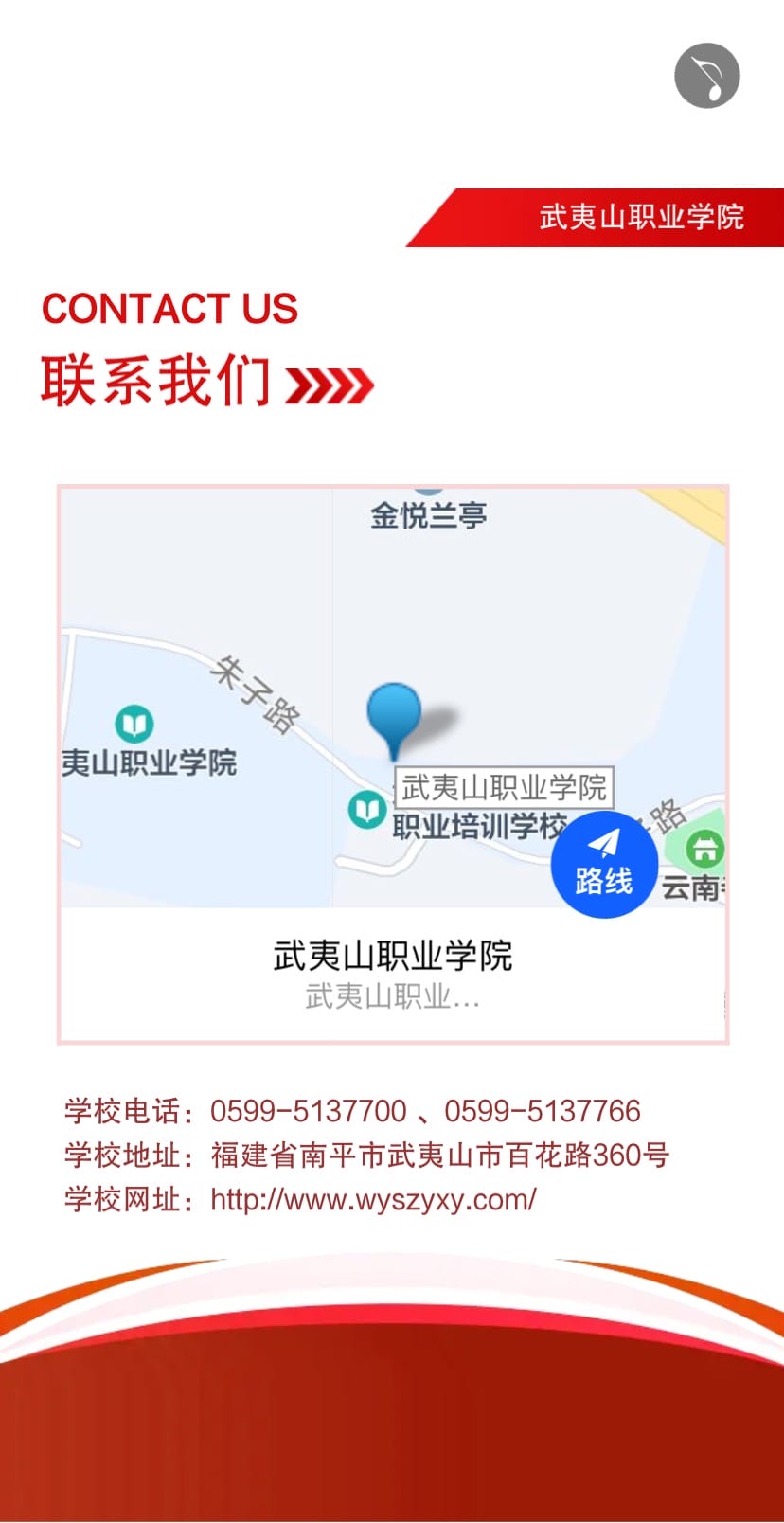Tap the blue map location pin
Image resolution: width=784 pixels, height=1523 pixels.
point(394,717)
